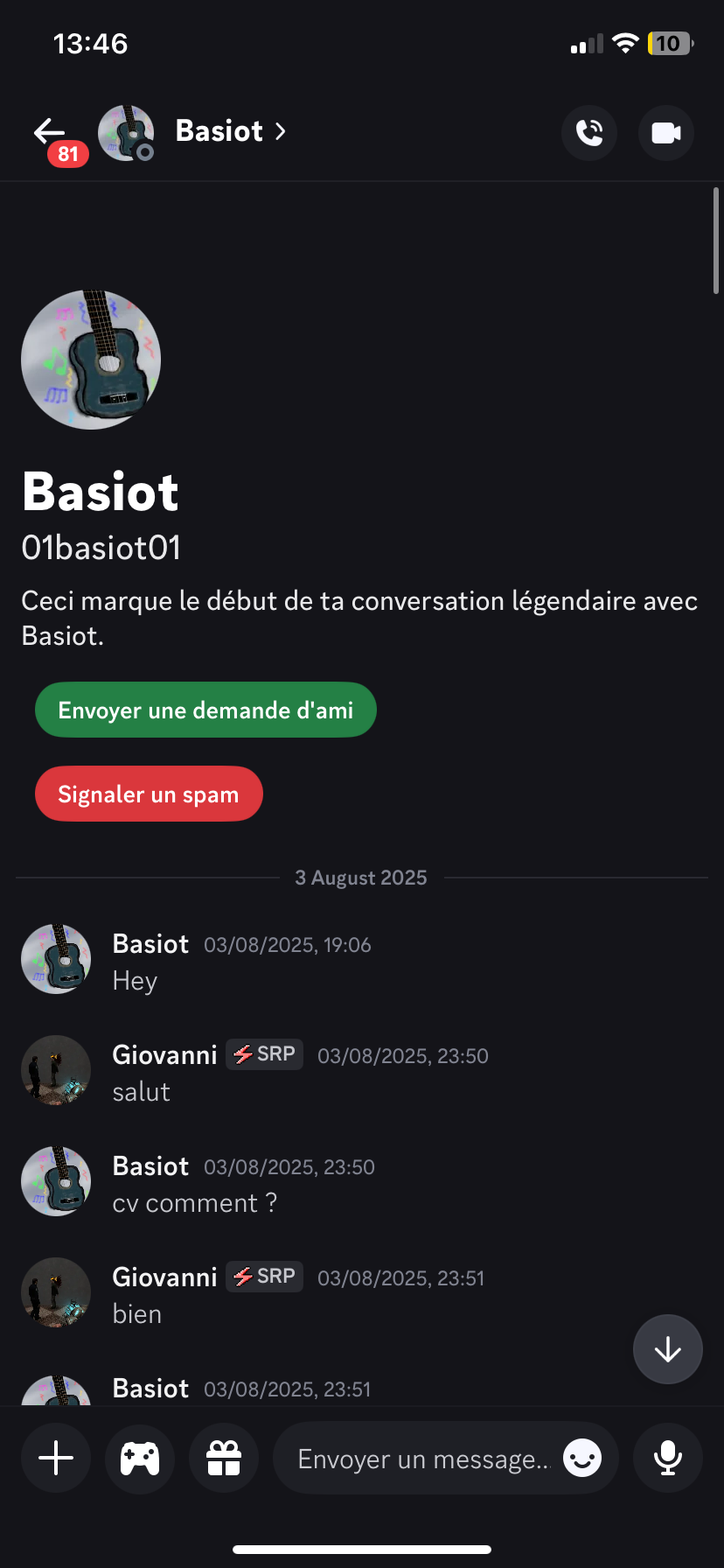Viewport: 724px width, 1568px height.
Task: Tap the microphone voice message button
Action: click(x=668, y=1458)
